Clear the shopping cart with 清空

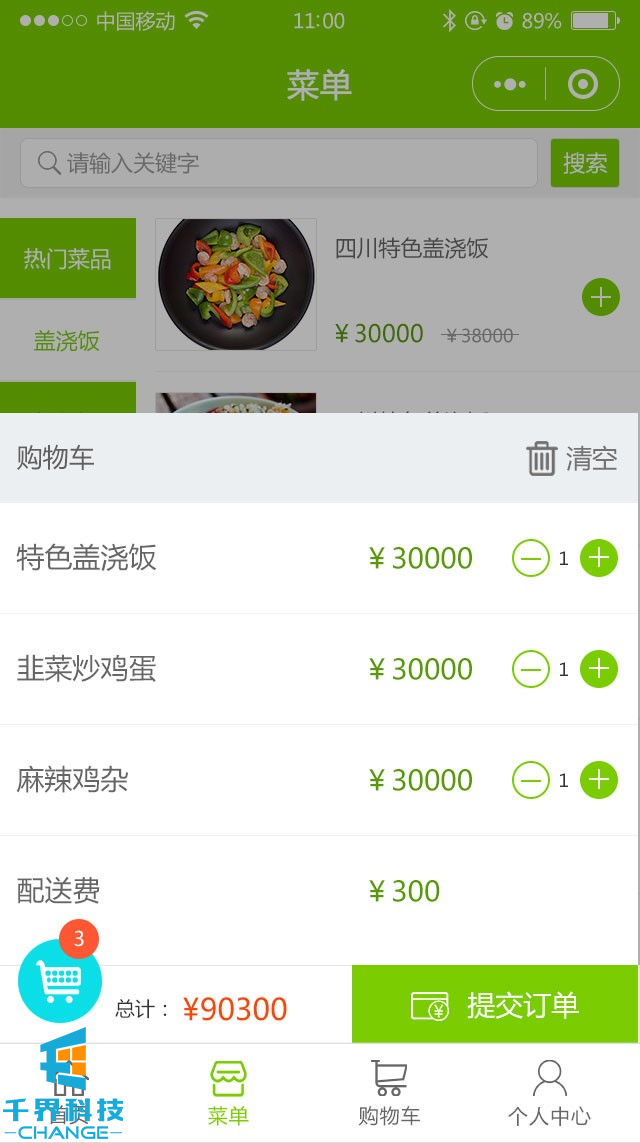coord(572,458)
